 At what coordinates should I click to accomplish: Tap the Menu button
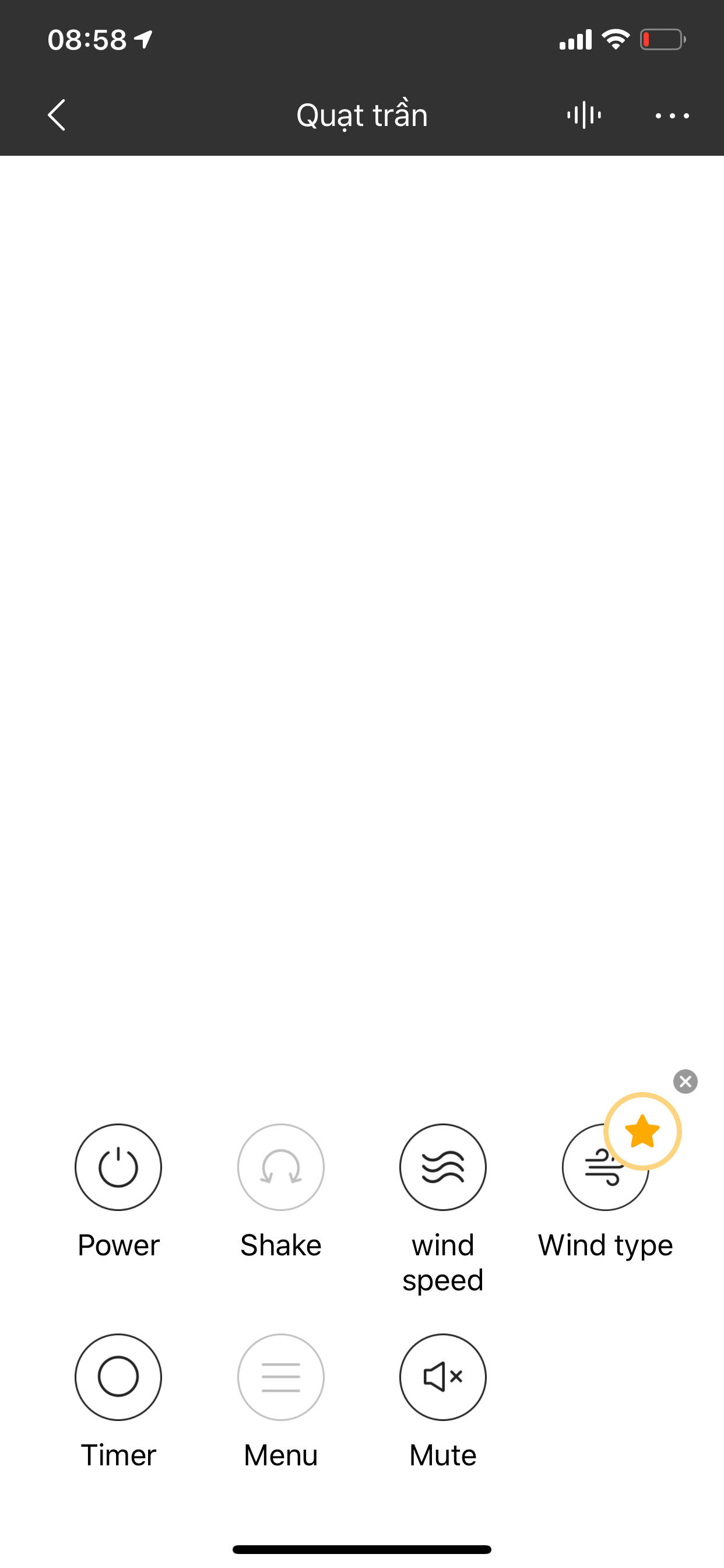[x=280, y=1377]
